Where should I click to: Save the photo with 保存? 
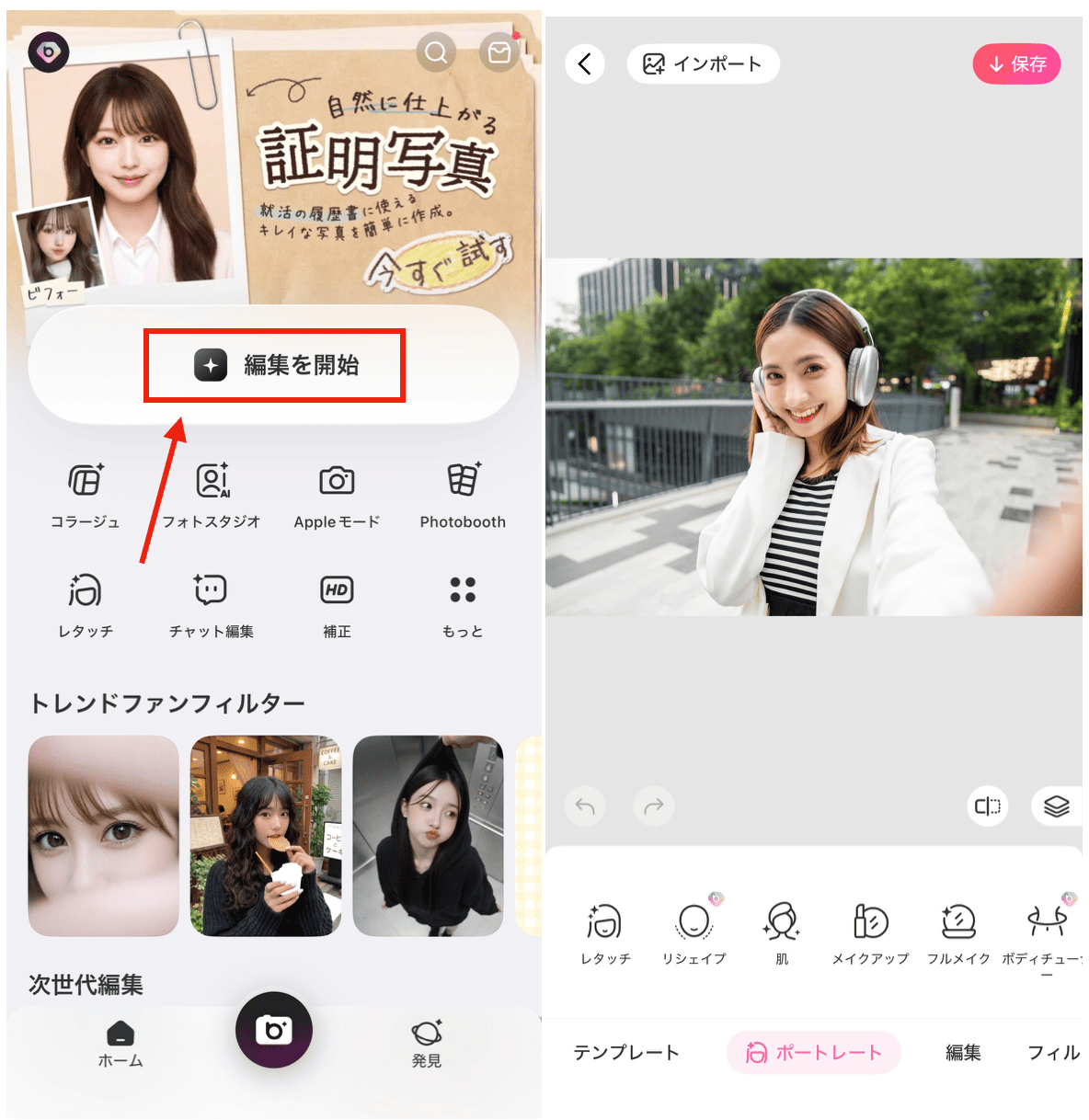tap(1016, 64)
